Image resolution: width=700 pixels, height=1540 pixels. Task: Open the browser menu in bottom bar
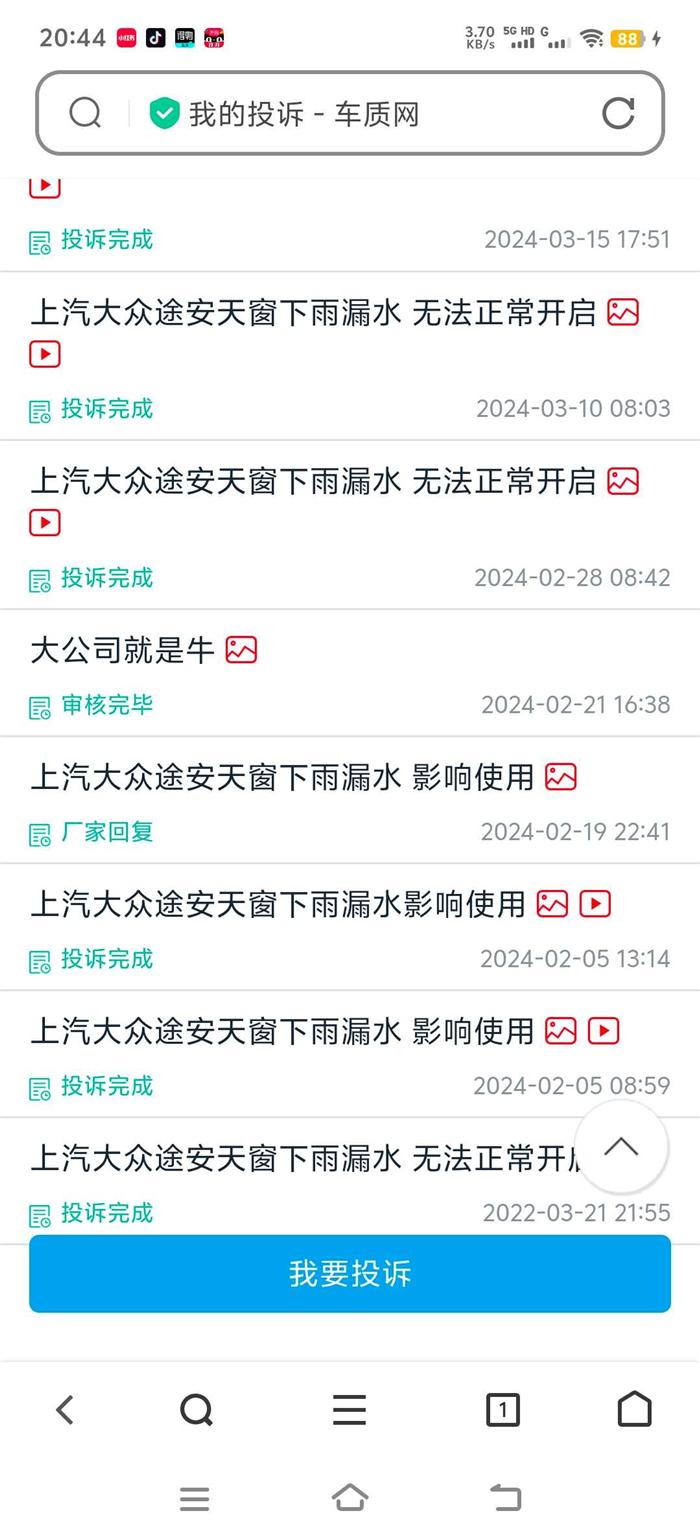click(349, 1410)
